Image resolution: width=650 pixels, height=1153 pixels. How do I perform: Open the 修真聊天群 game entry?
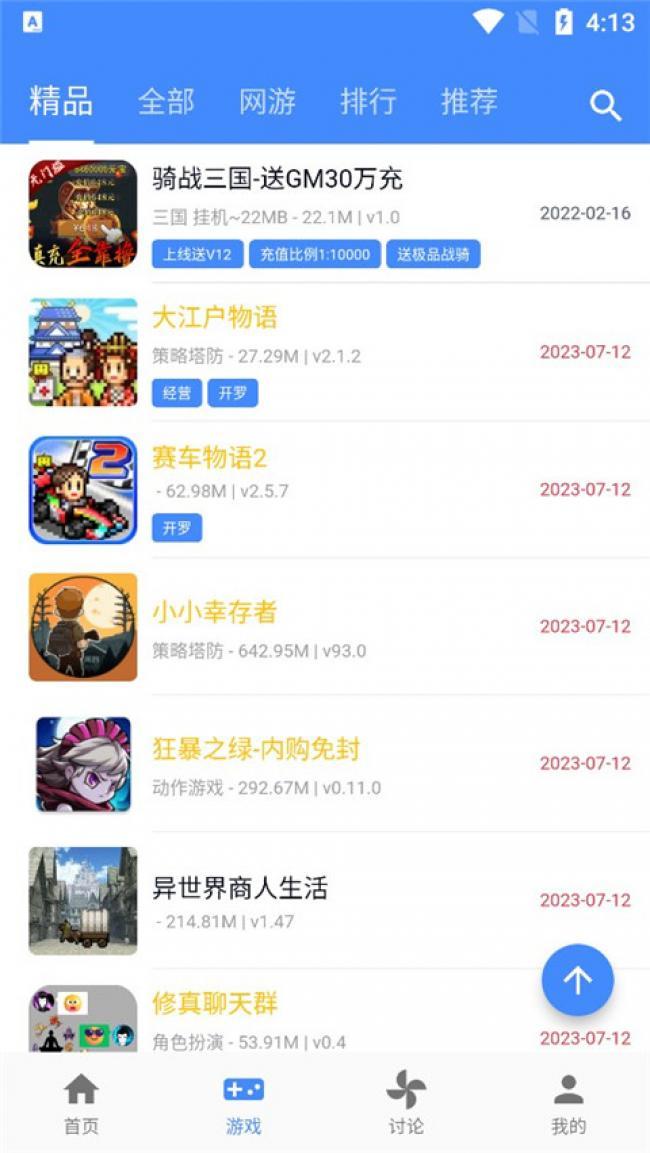[x=214, y=1003]
